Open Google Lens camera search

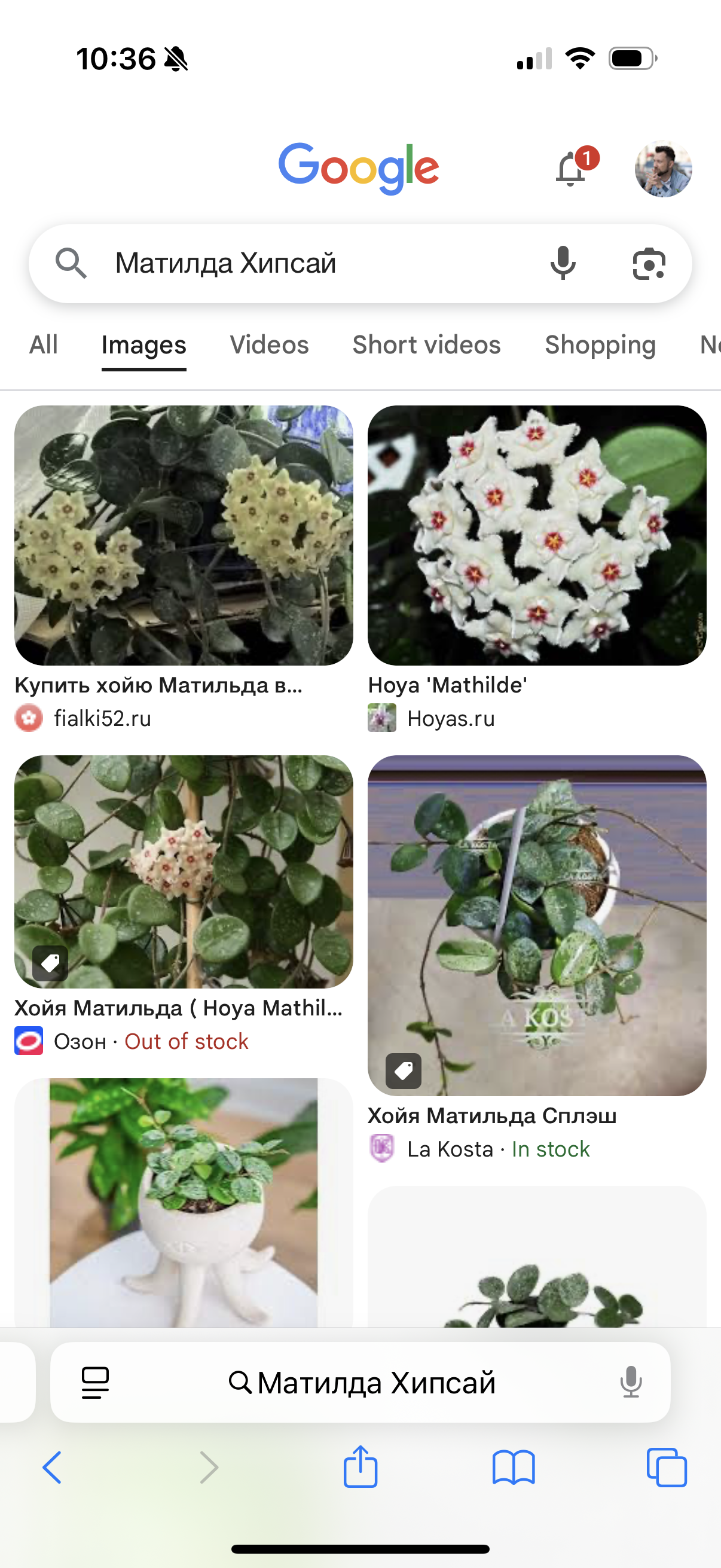click(649, 264)
